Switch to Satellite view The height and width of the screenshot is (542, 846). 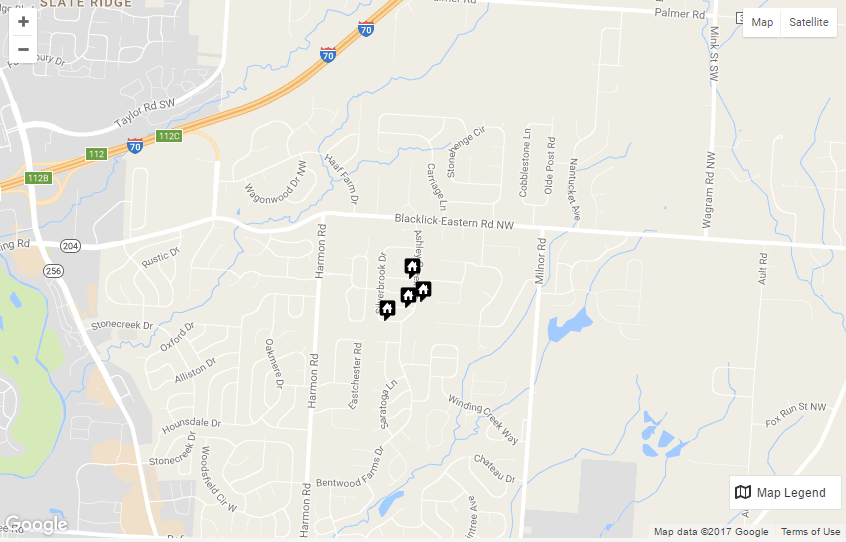(x=808, y=22)
